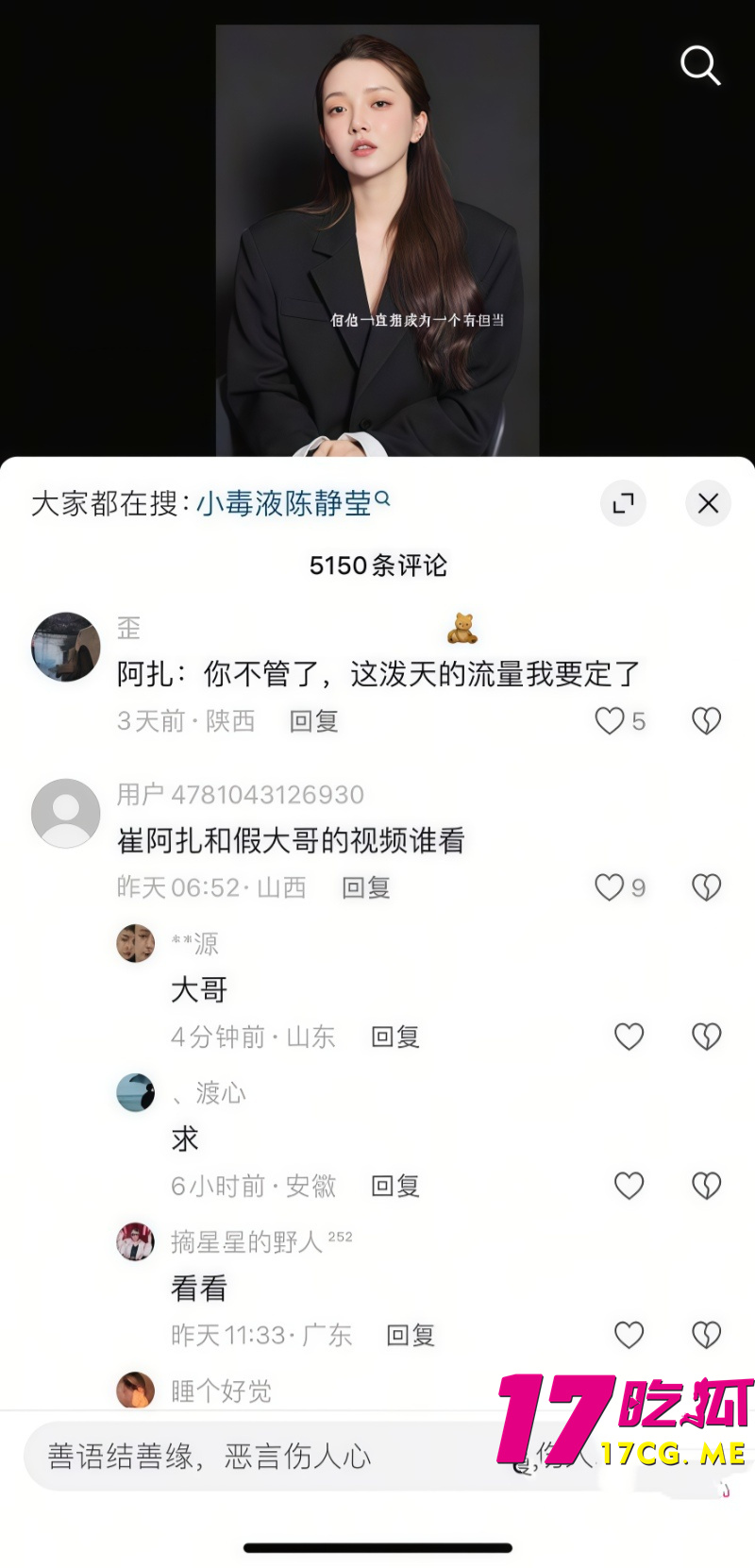This screenshot has height=1568, width=755.
Task: Tap small search glyph after 小毒液陈静莹
Action: (x=381, y=500)
